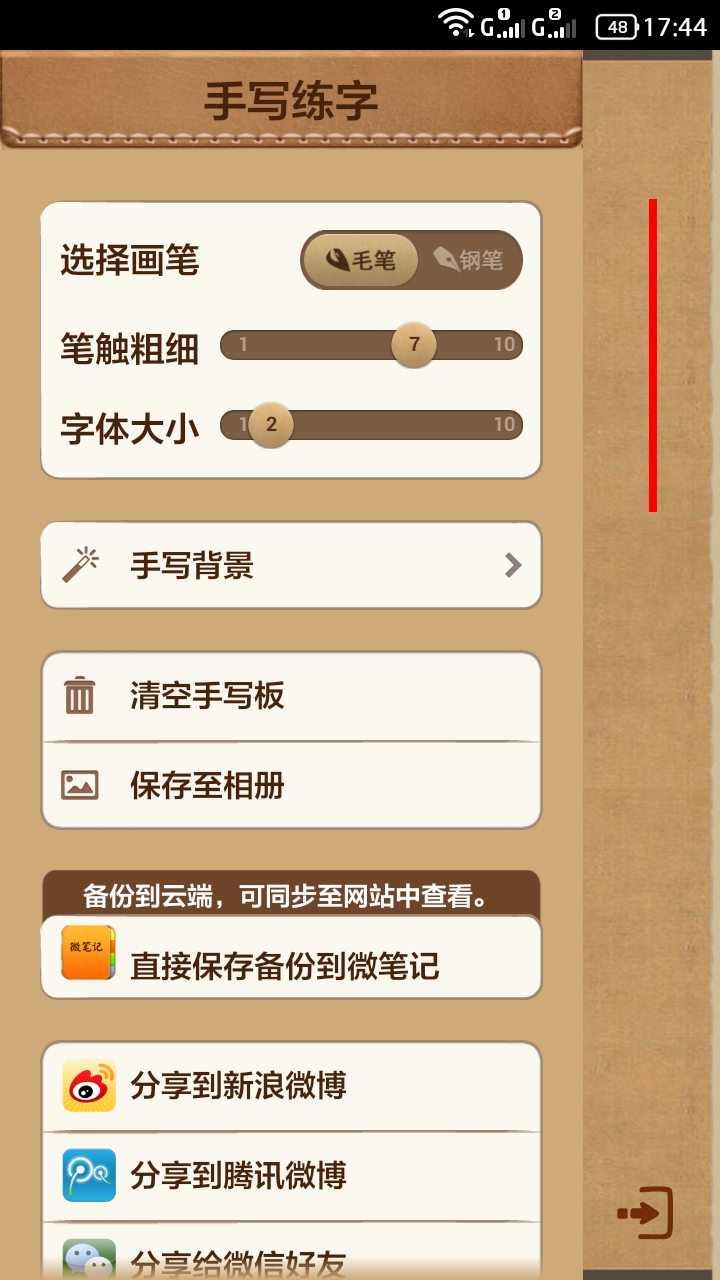720x1280 pixels.
Task: Tap 分享到腾讯微博
Action: pyautogui.click(x=291, y=1176)
